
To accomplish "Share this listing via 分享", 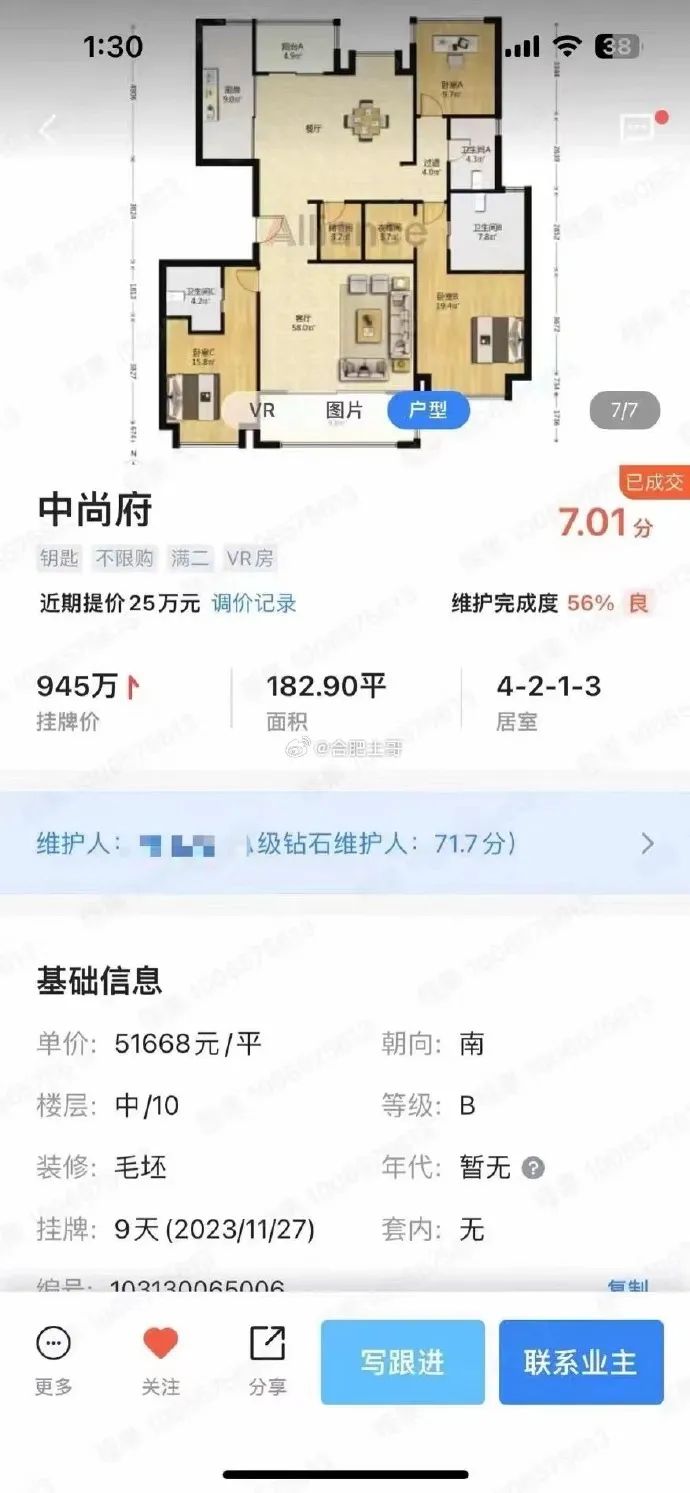I will 267,1361.
